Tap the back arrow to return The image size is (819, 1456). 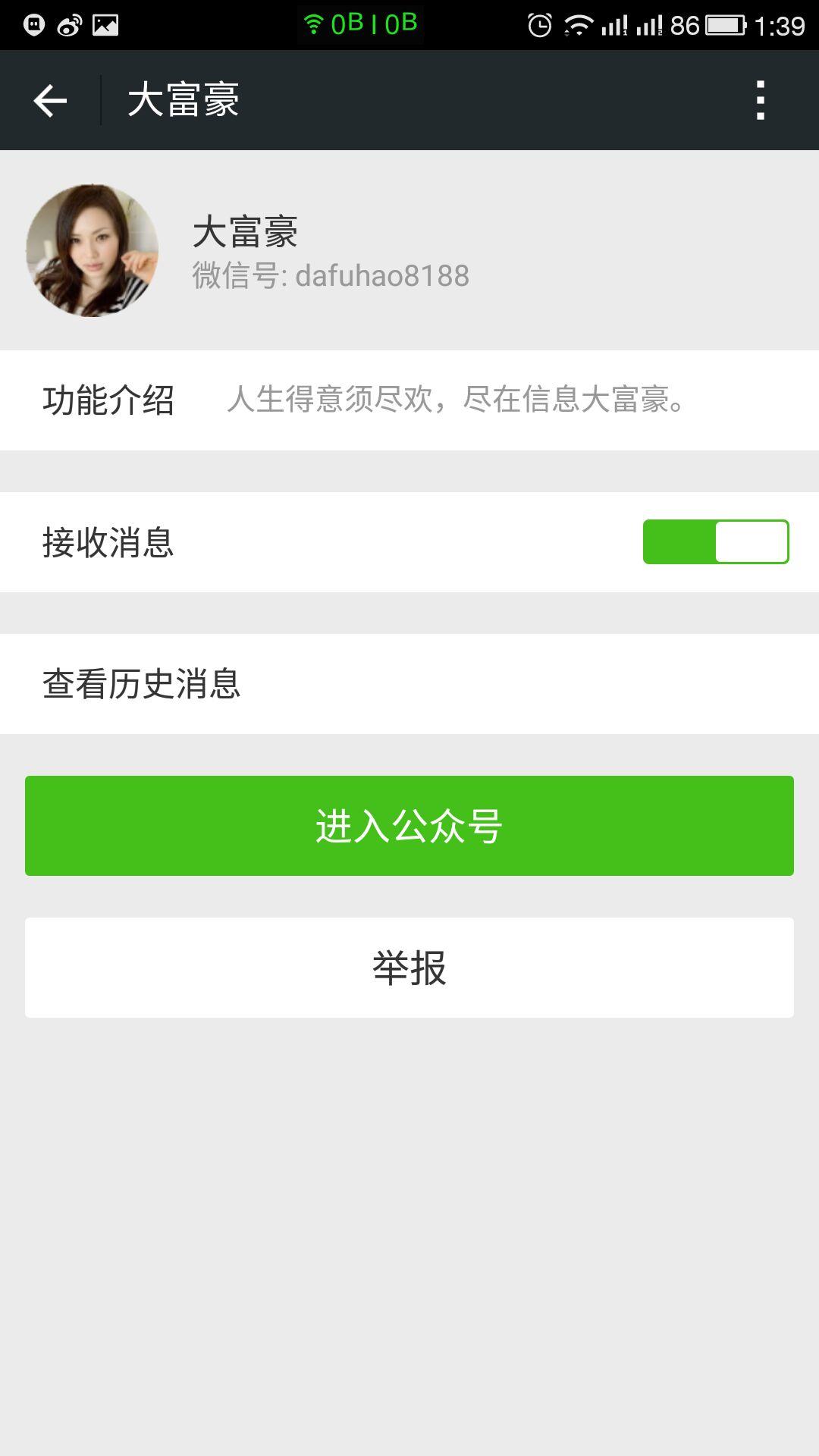pos(49,100)
